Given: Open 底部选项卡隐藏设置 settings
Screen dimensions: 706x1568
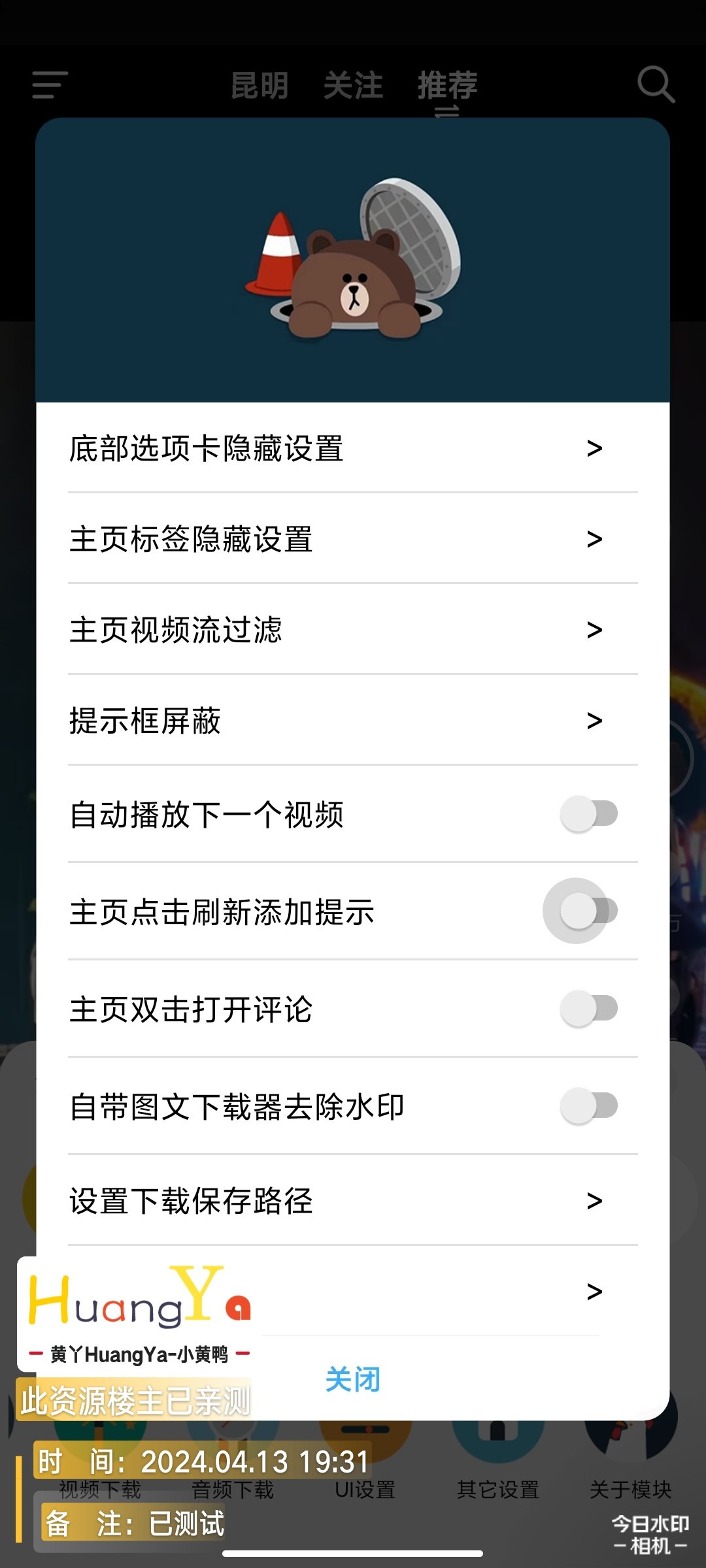Looking at the screenshot, I should point(353,448).
